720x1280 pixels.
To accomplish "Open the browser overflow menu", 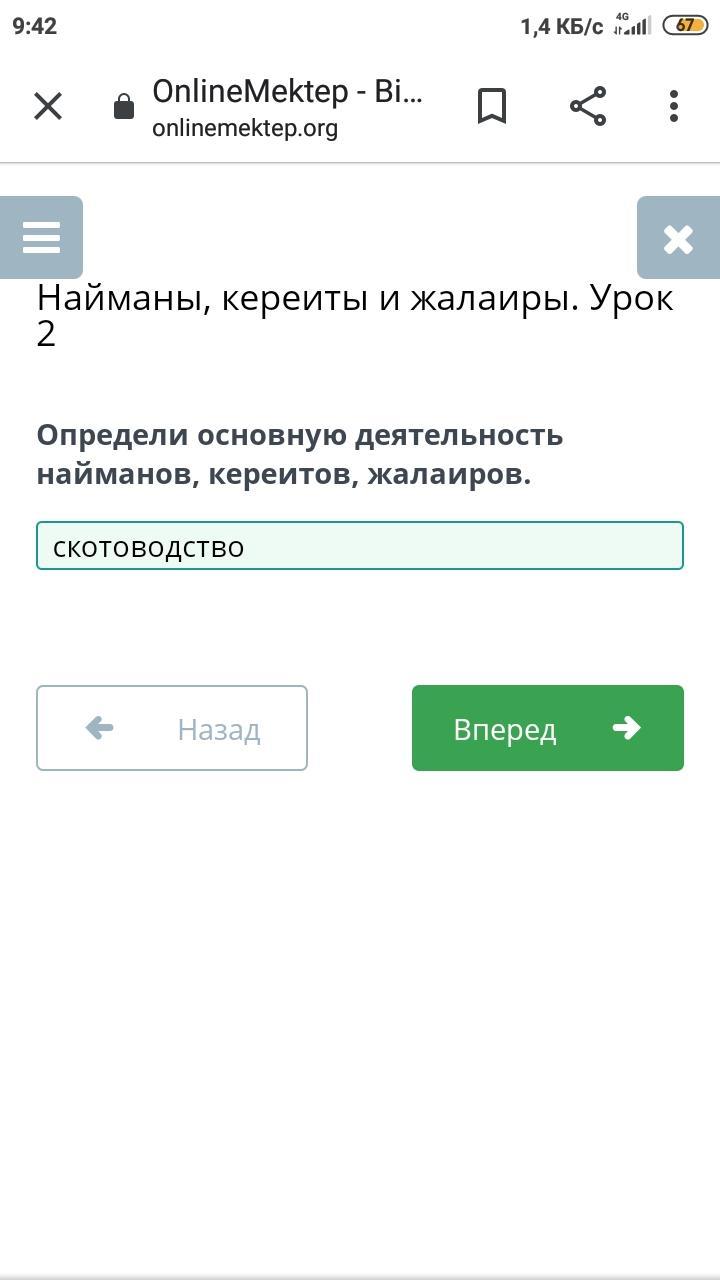I will (674, 106).
